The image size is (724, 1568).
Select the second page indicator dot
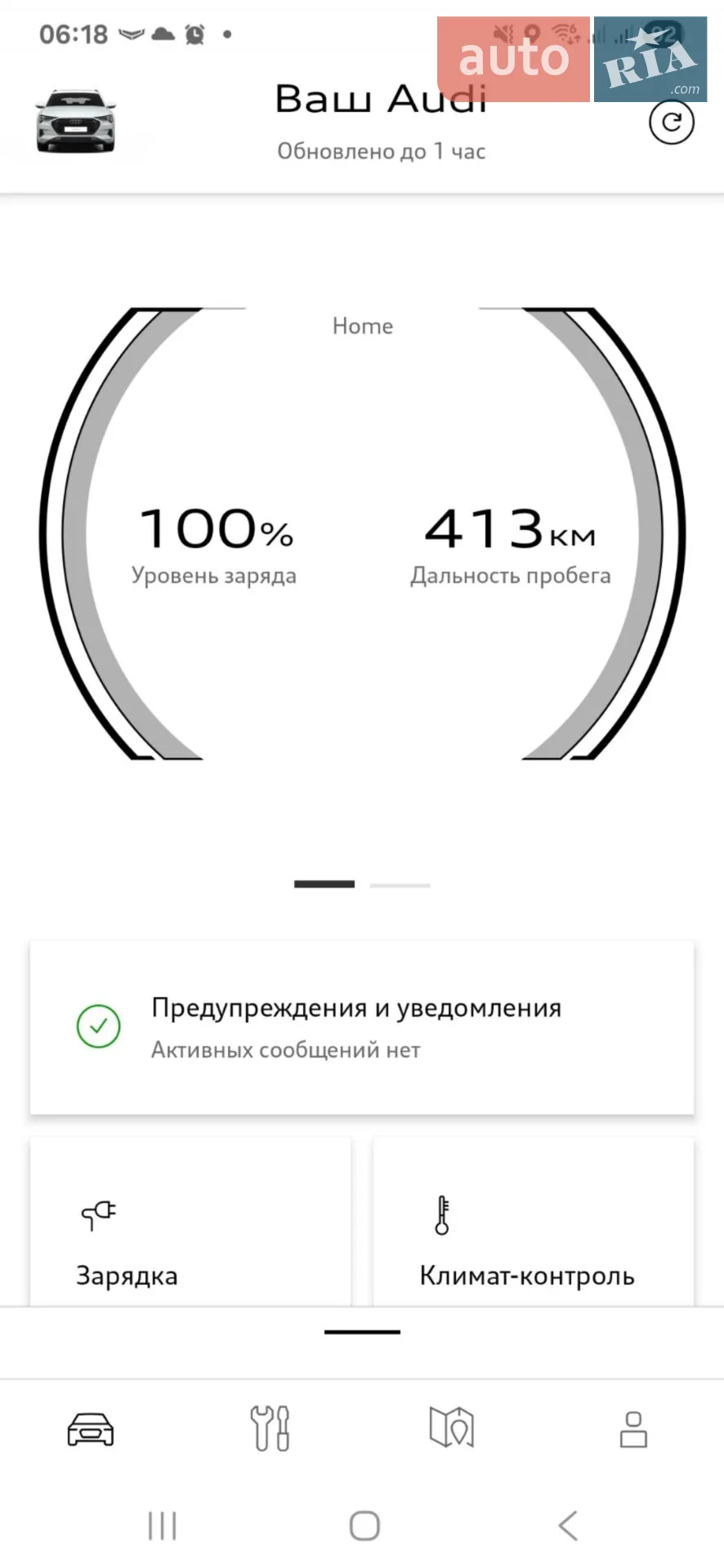[x=400, y=884]
